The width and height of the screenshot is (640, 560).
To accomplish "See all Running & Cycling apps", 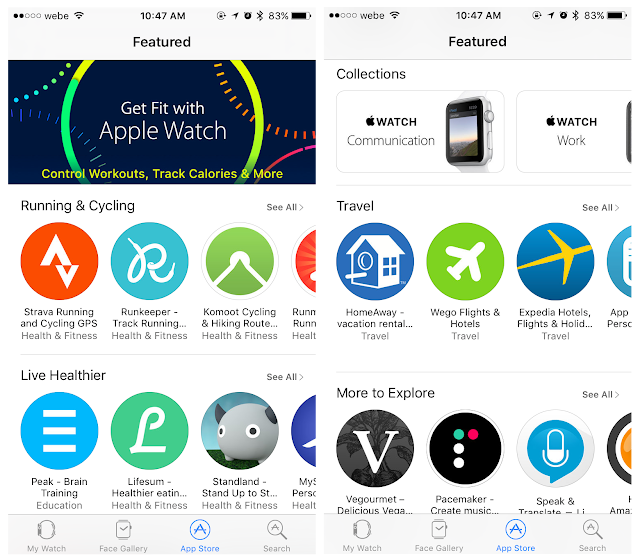I will tap(286, 207).
